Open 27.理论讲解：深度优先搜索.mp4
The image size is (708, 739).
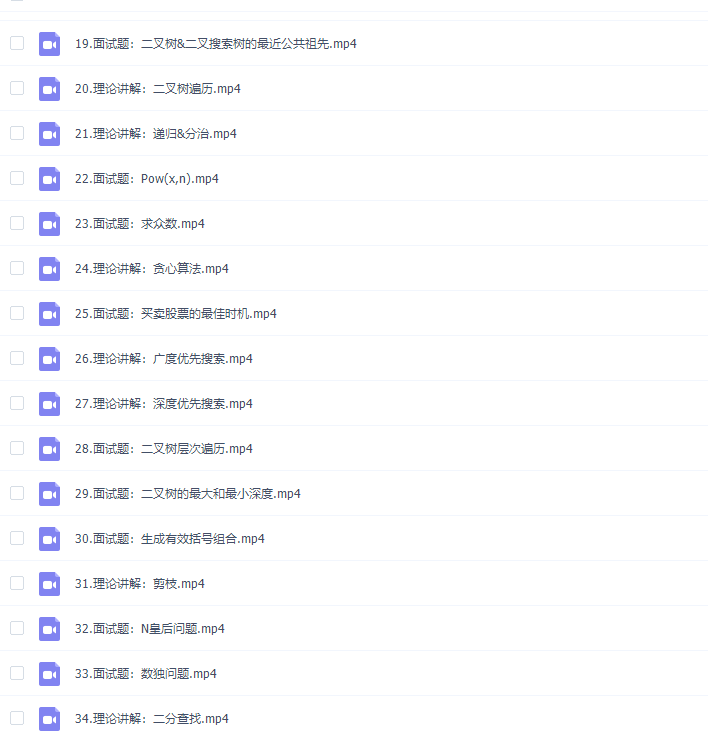163,404
